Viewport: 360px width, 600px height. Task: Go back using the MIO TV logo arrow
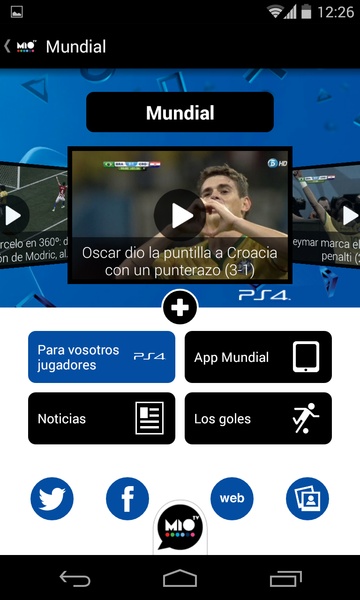pyautogui.click(x=20, y=46)
